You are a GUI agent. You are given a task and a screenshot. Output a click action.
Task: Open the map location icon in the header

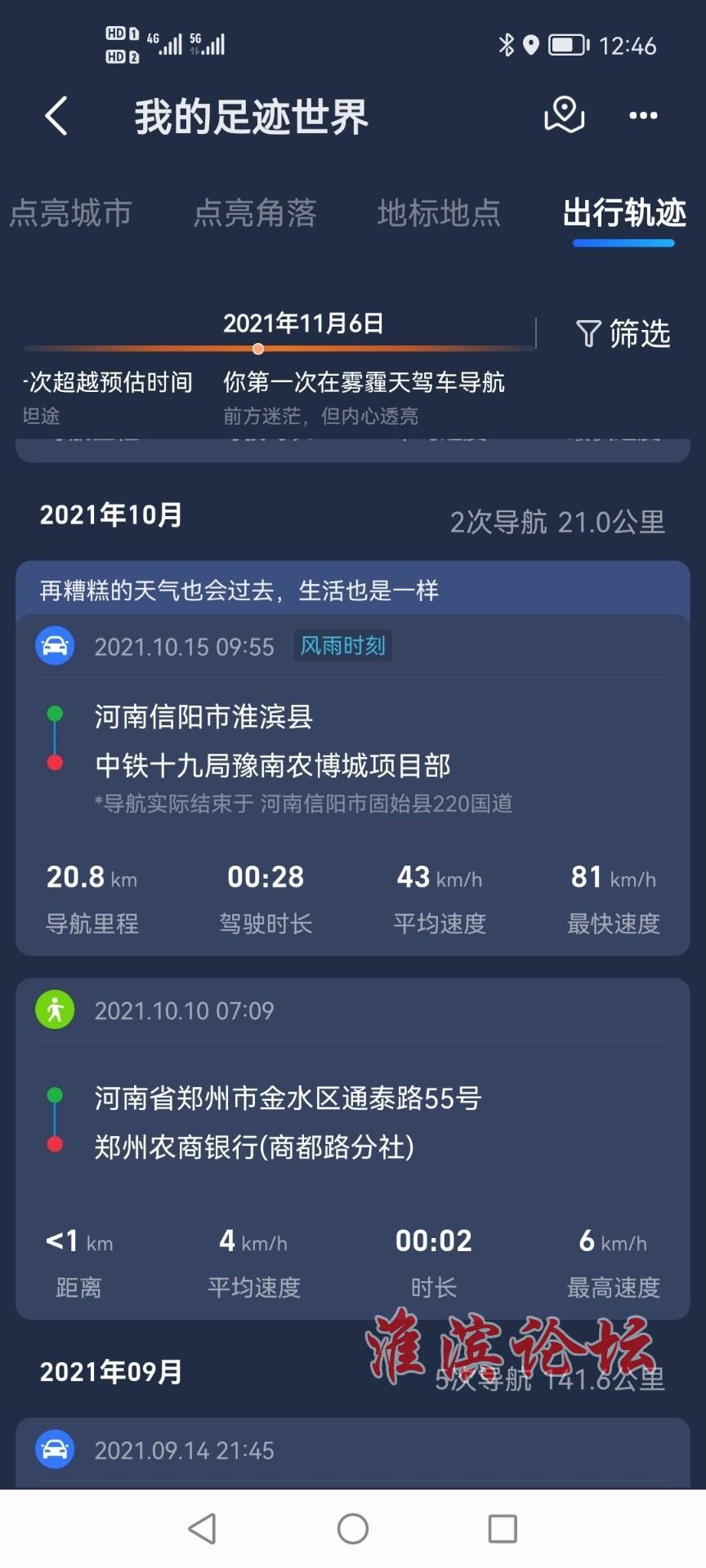click(x=564, y=115)
